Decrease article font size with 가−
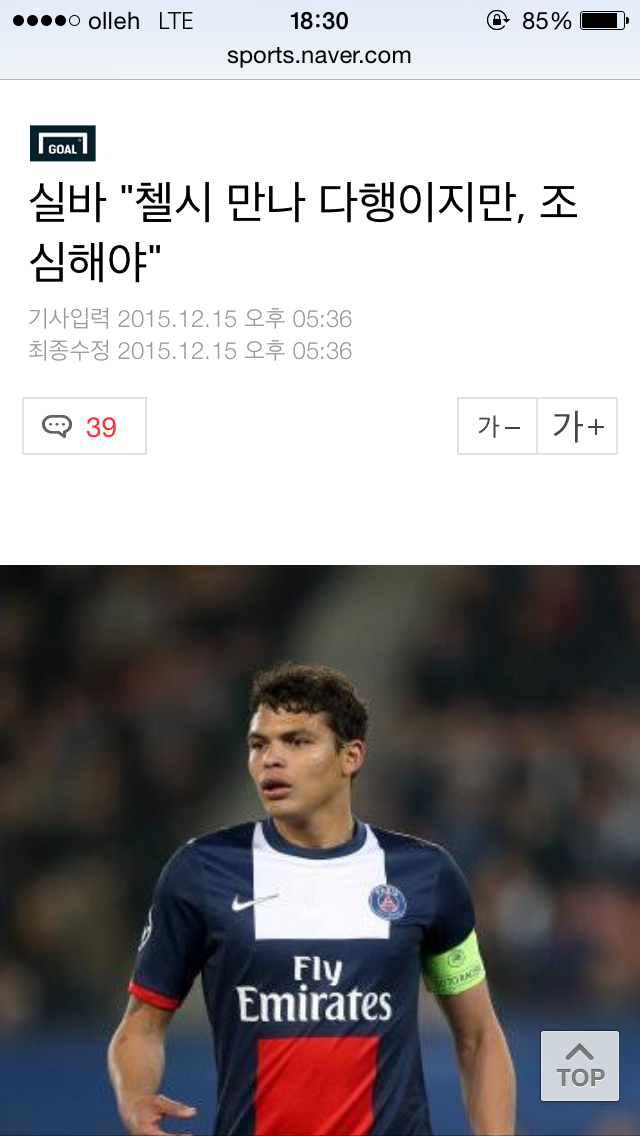 [x=498, y=427]
